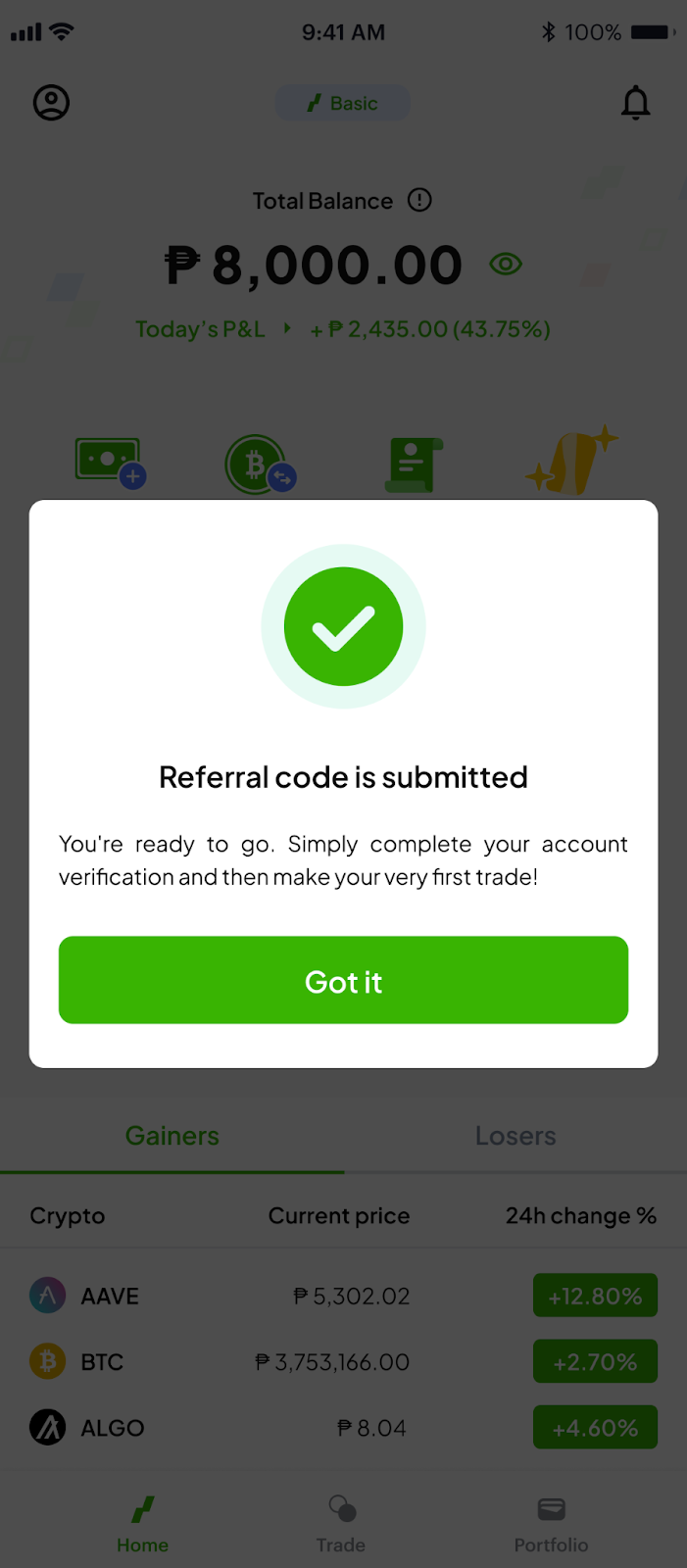This screenshot has width=687, height=1568.
Task: Switch to the Losers tab
Action: coord(515,1136)
